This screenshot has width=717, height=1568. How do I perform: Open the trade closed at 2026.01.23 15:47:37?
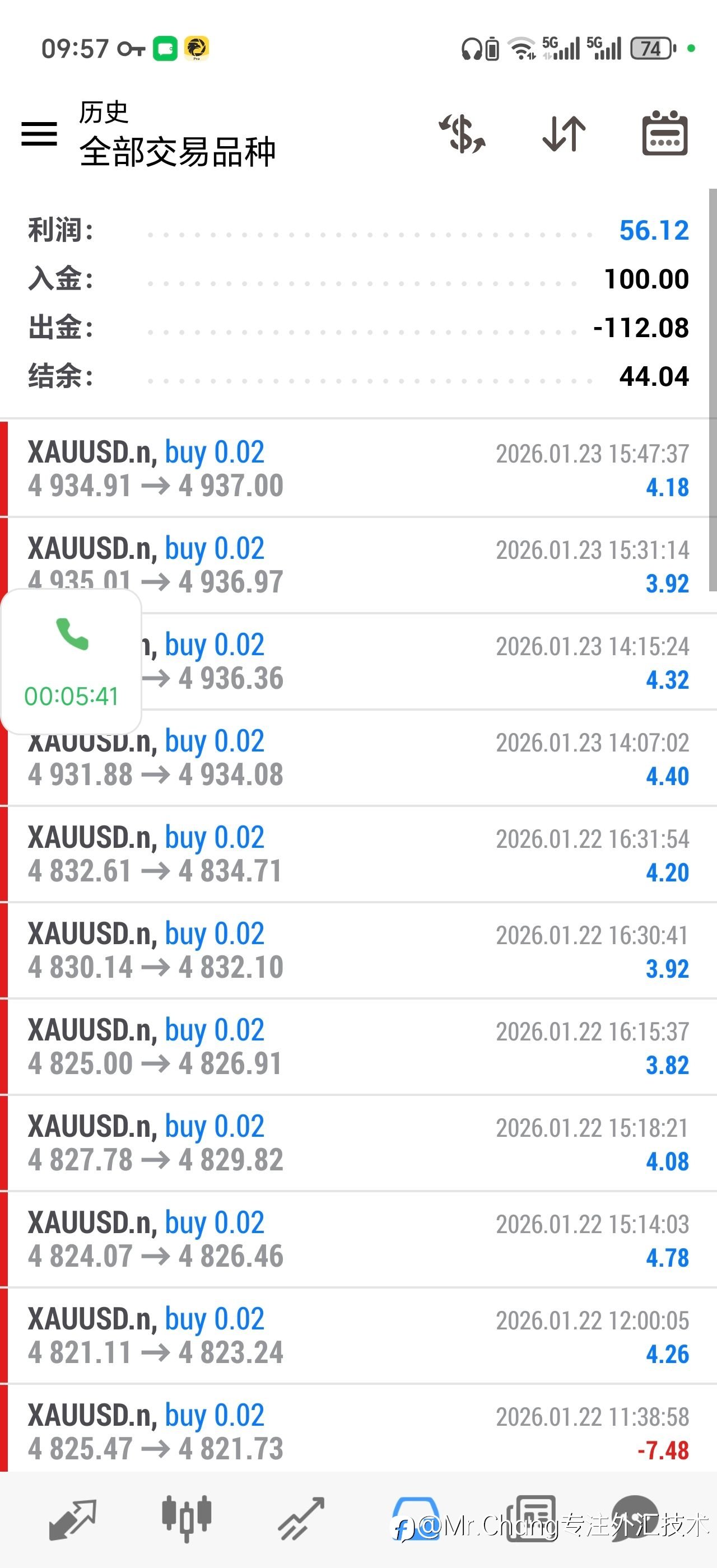[359, 469]
